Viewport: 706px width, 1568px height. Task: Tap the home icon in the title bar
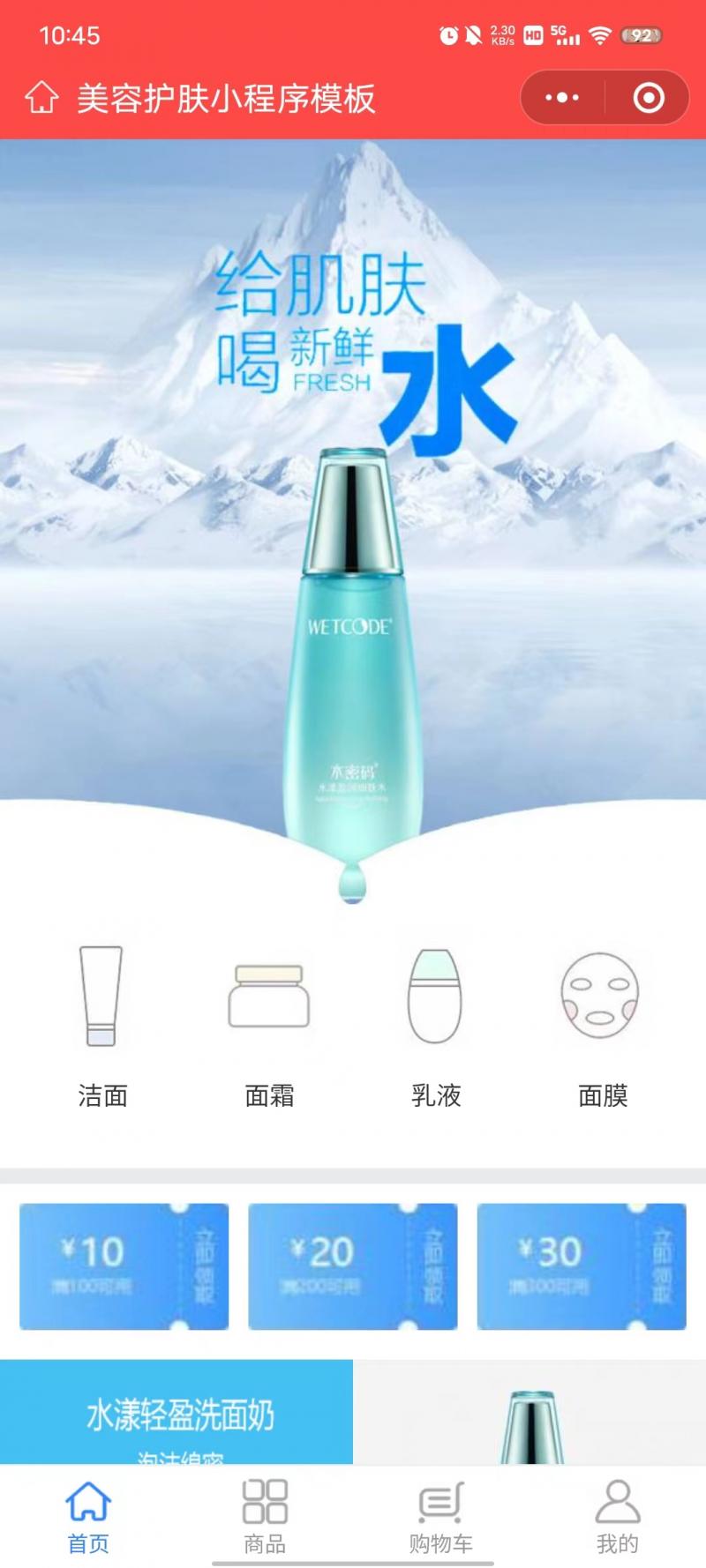click(41, 98)
